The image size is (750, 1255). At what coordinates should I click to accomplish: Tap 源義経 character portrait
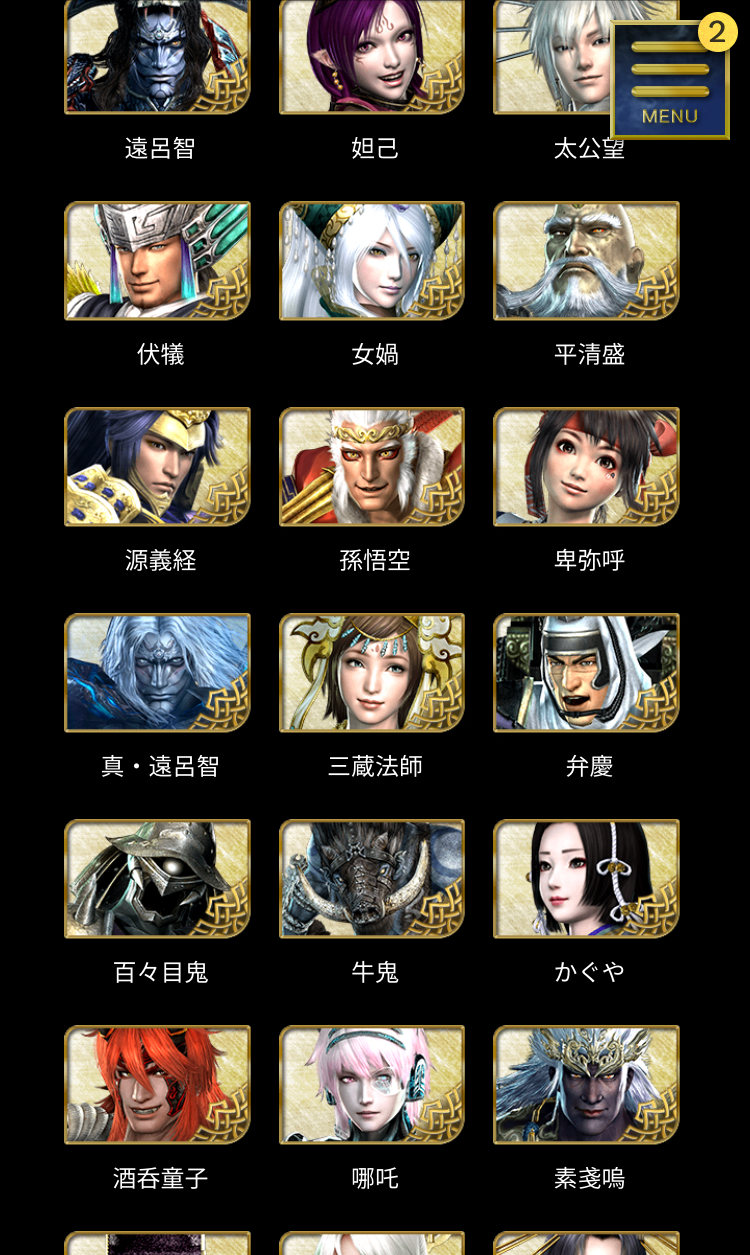(x=158, y=467)
